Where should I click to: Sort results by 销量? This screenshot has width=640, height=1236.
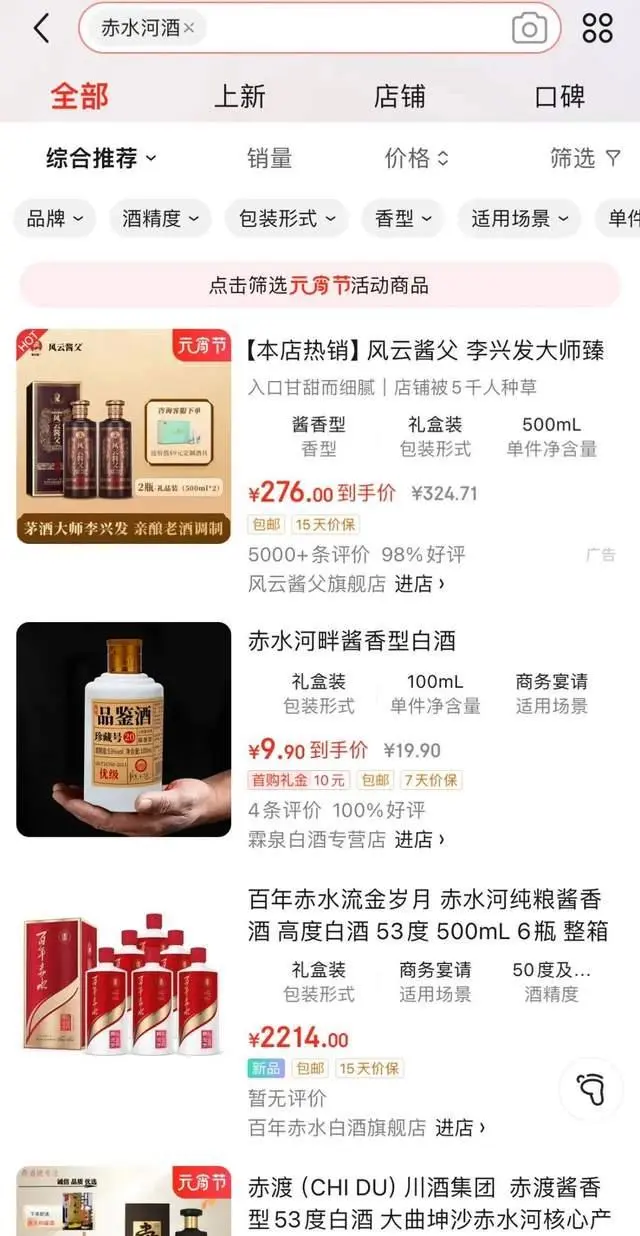tap(269, 158)
